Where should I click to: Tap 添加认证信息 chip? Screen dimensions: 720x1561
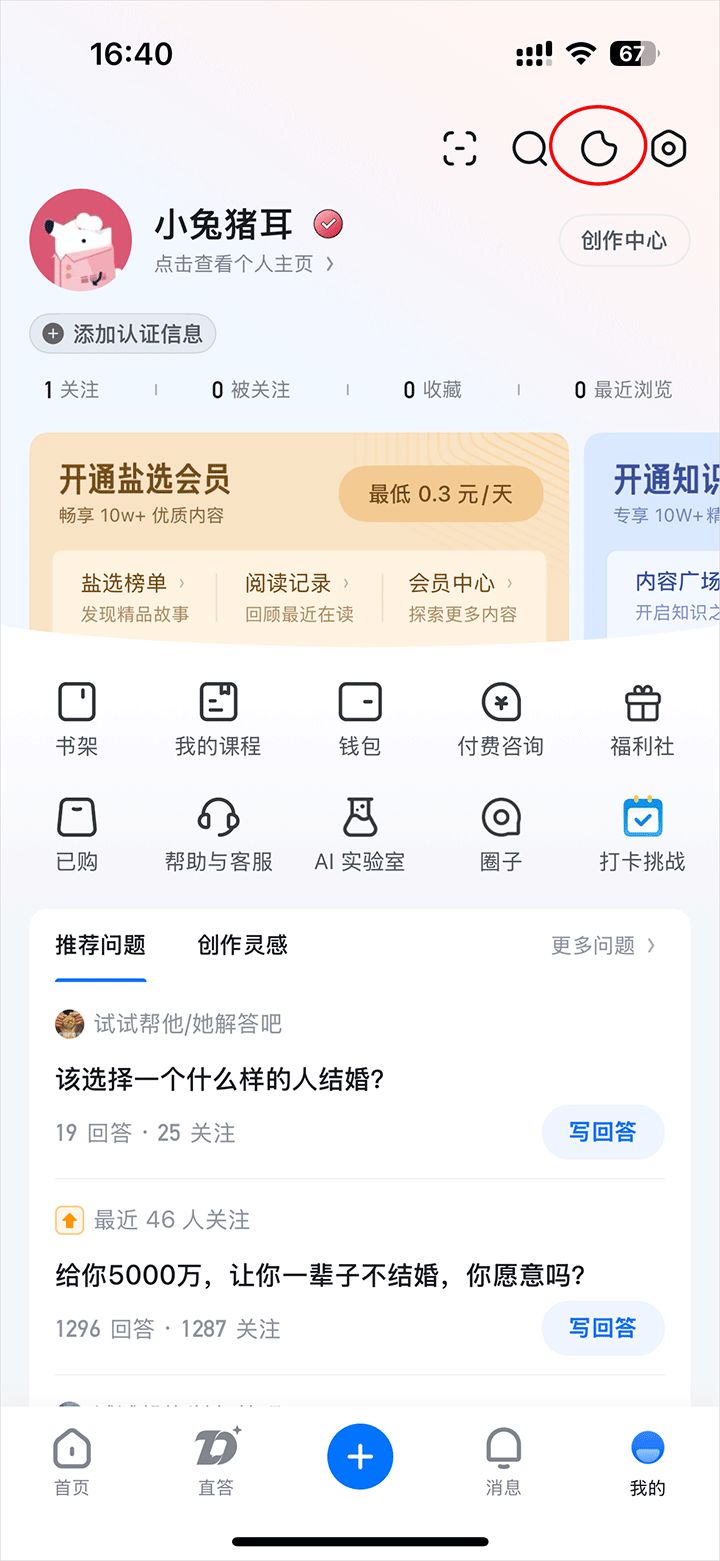(x=123, y=334)
